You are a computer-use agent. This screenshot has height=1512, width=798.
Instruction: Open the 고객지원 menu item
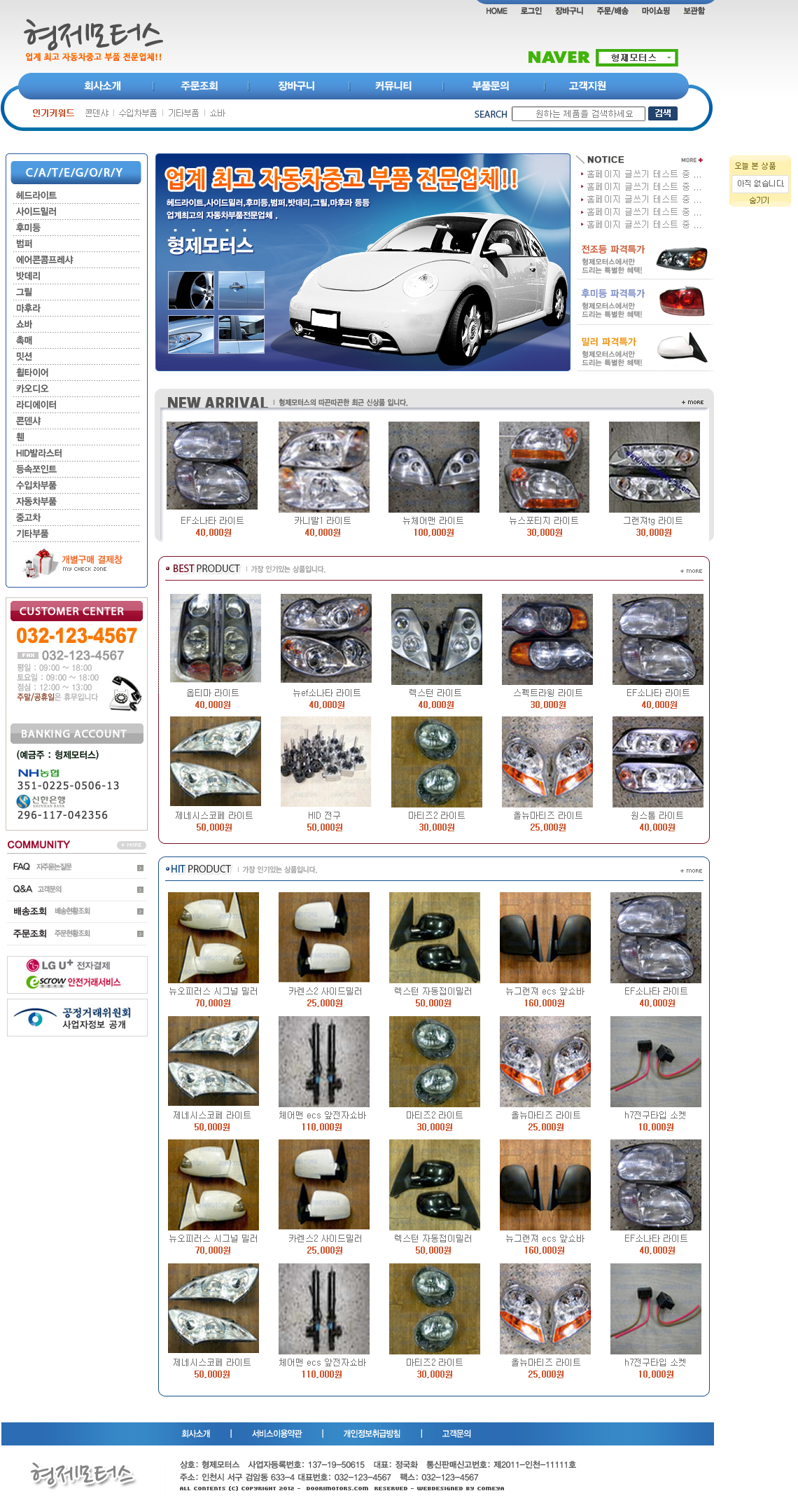coord(587,86)
